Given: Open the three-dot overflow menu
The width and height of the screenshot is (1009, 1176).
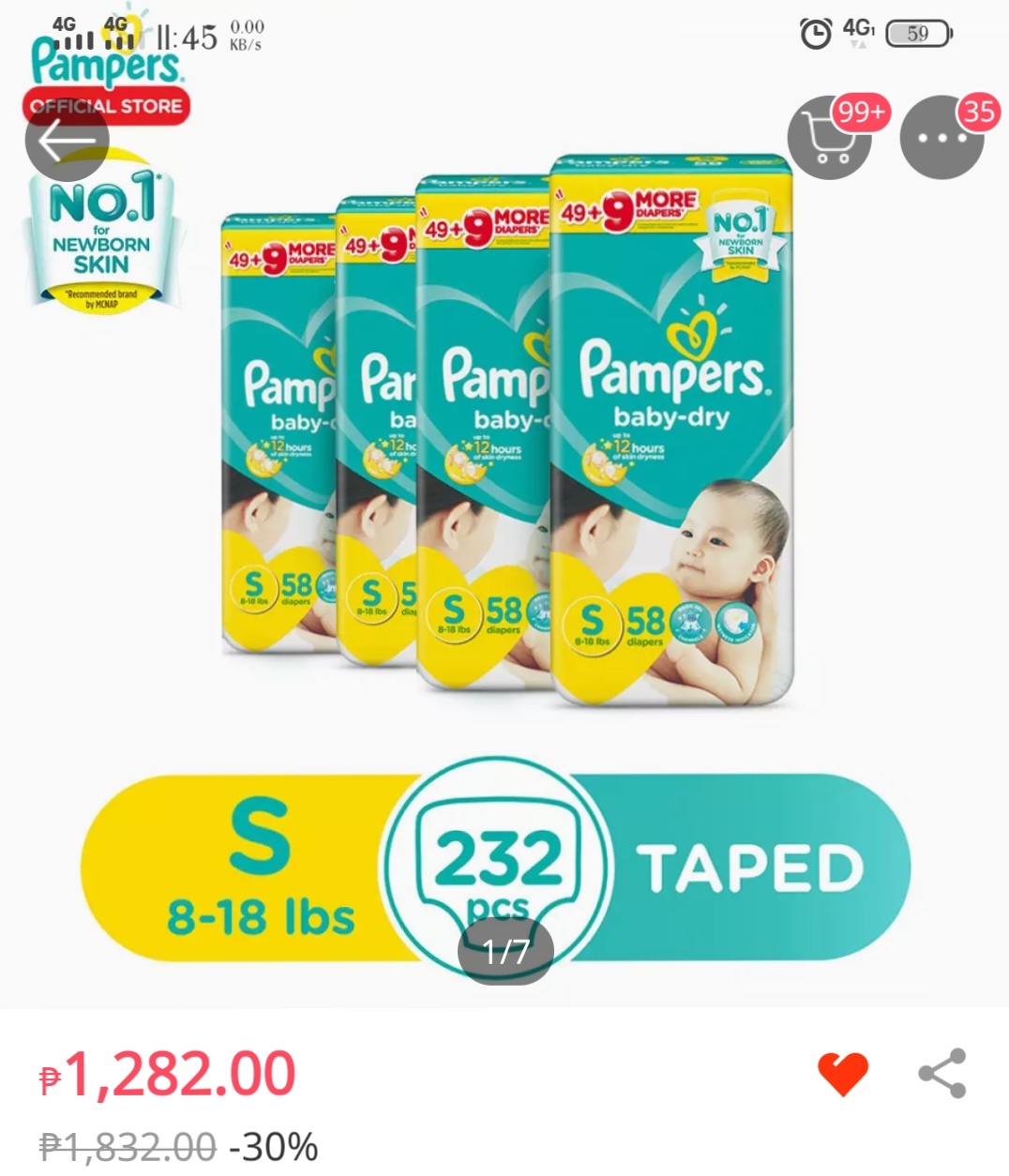Looking at the screenshot, I should pos(941,139).
